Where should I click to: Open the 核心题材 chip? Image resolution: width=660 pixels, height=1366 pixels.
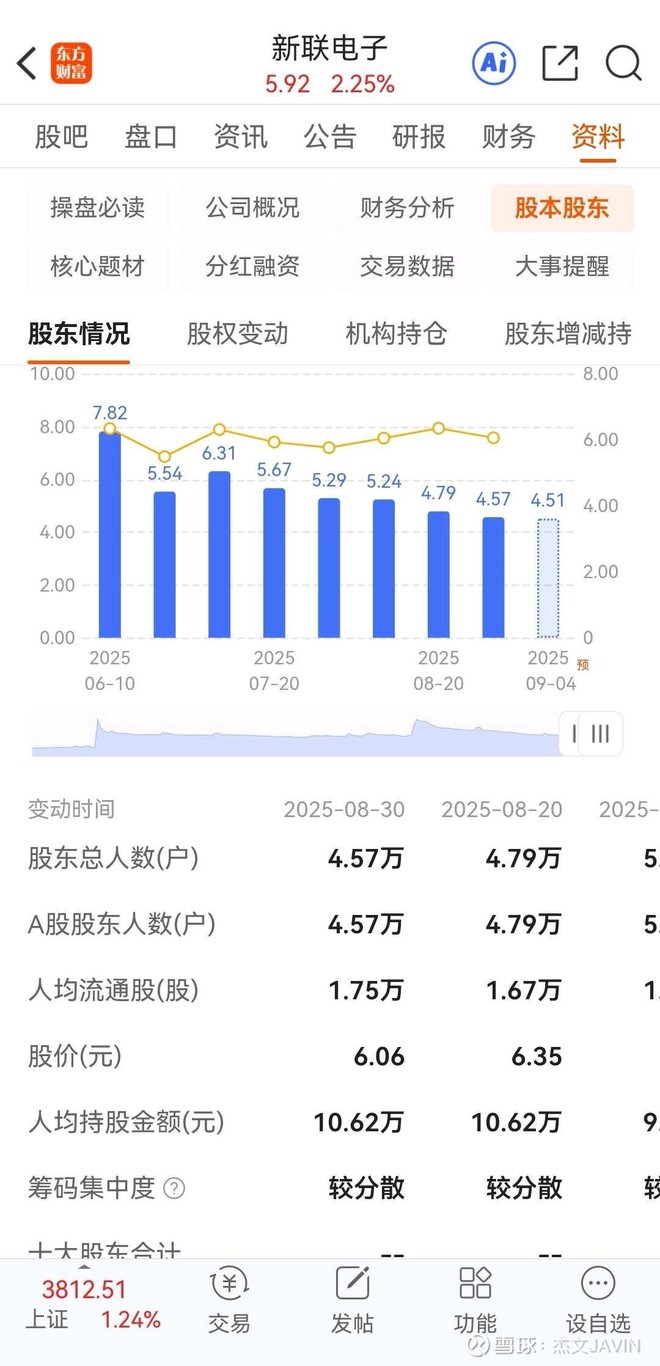(x=98, y=267)
